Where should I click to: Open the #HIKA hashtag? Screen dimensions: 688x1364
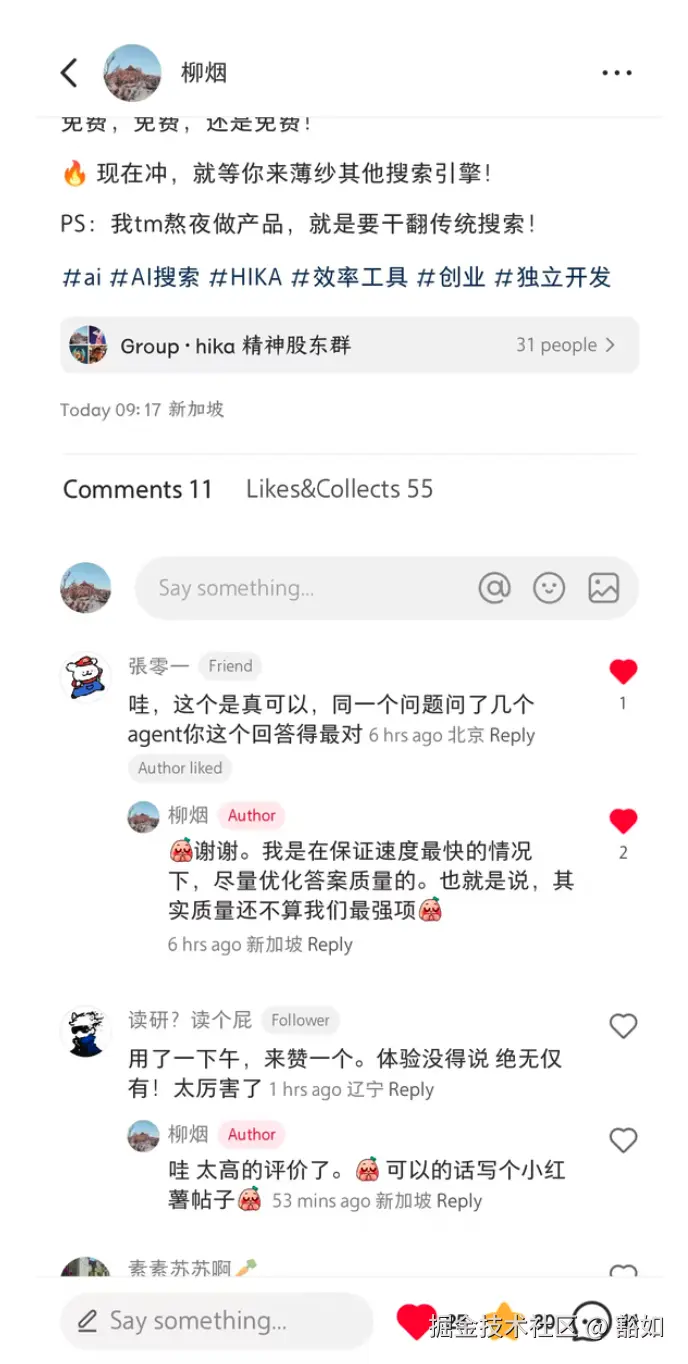coord(245,277)
